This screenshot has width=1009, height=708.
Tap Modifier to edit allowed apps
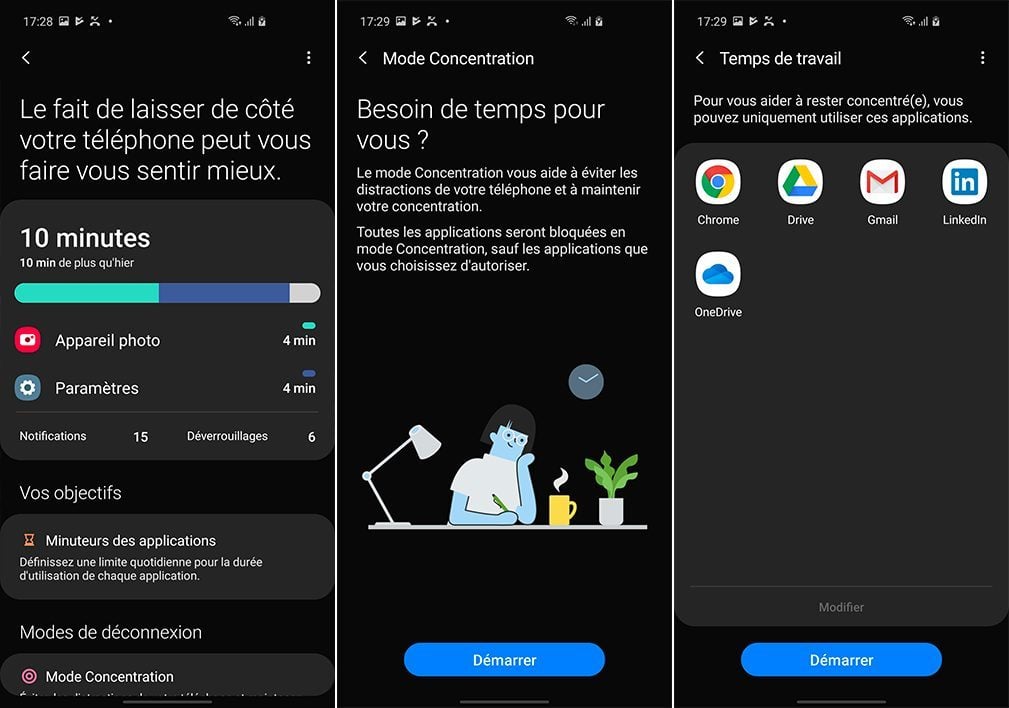pyautogui.click(x=841, y=607)
